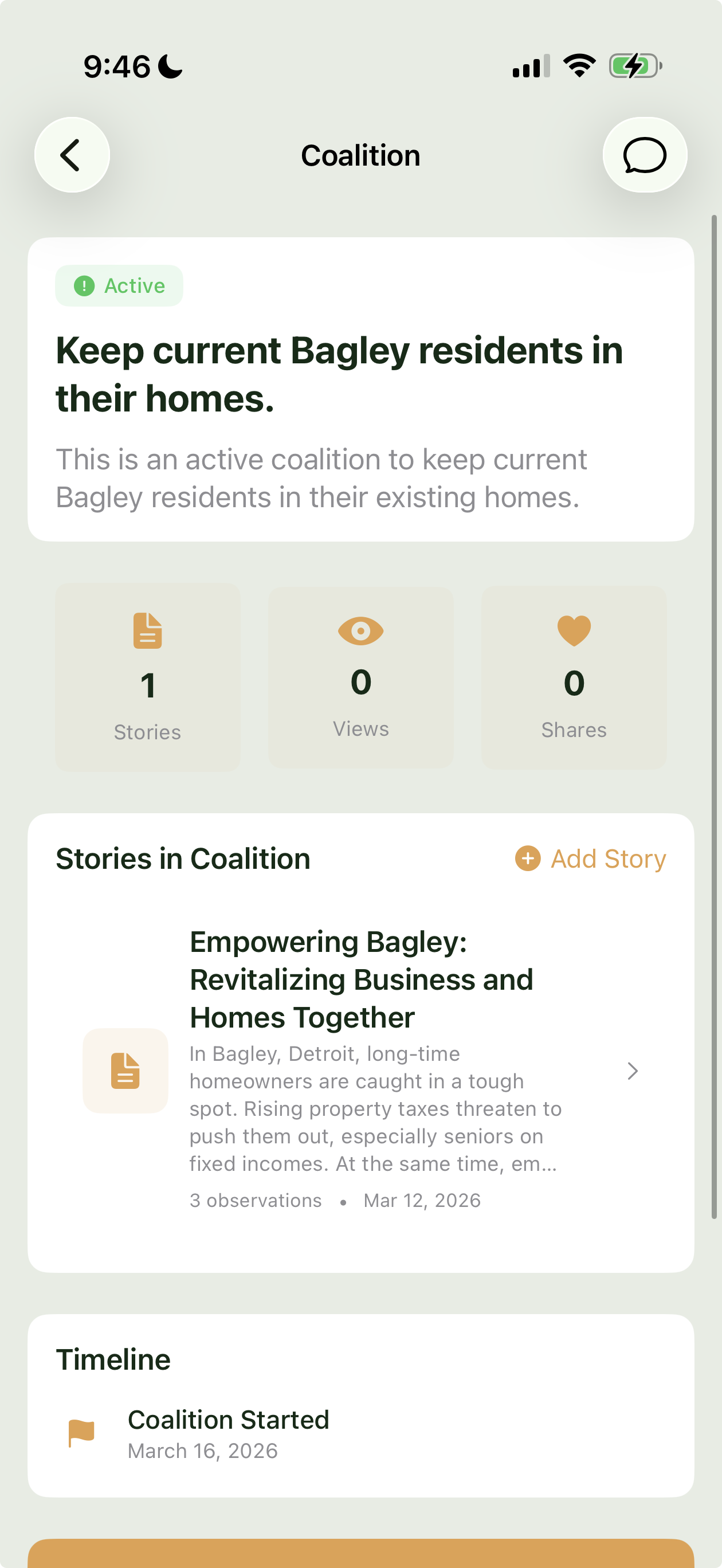Screen dimensions: 722x1568
Task: Click the Add Story button
Action: pos(588,859)
